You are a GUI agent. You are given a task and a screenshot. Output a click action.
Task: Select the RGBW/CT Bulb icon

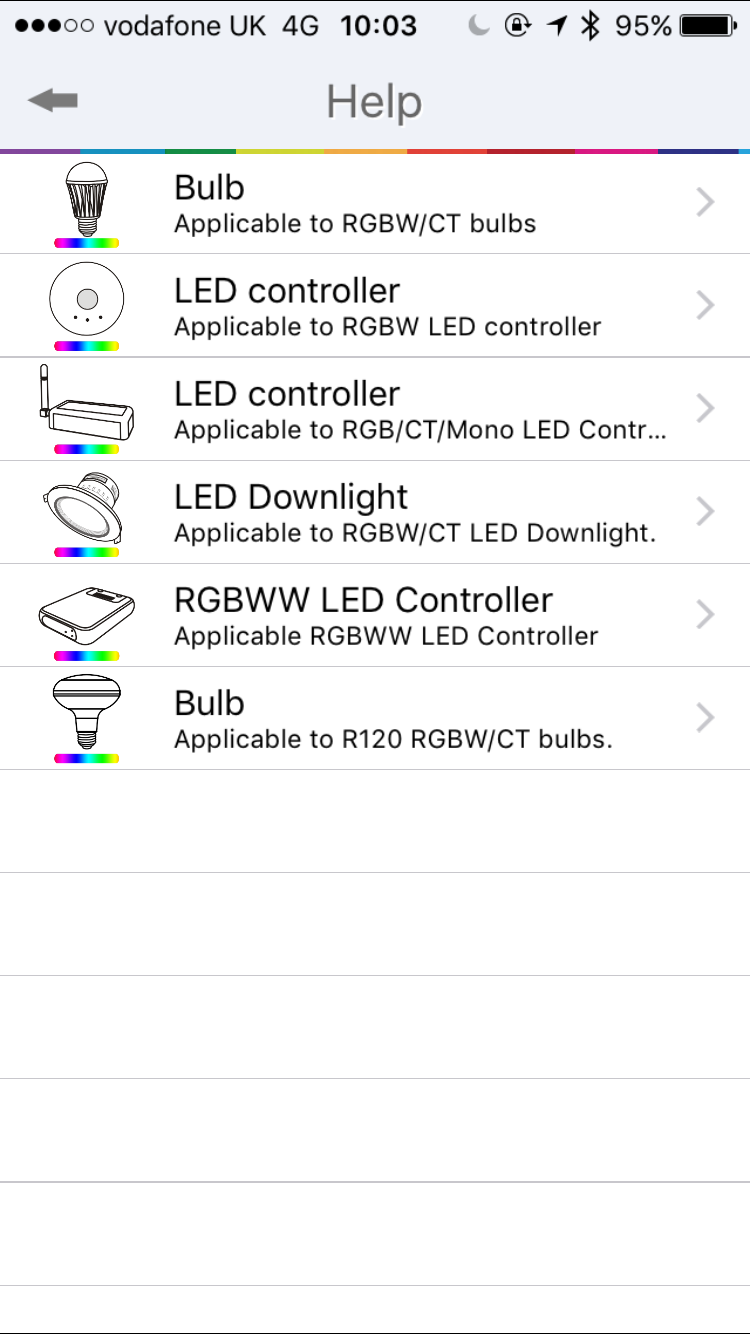[87, 197]
